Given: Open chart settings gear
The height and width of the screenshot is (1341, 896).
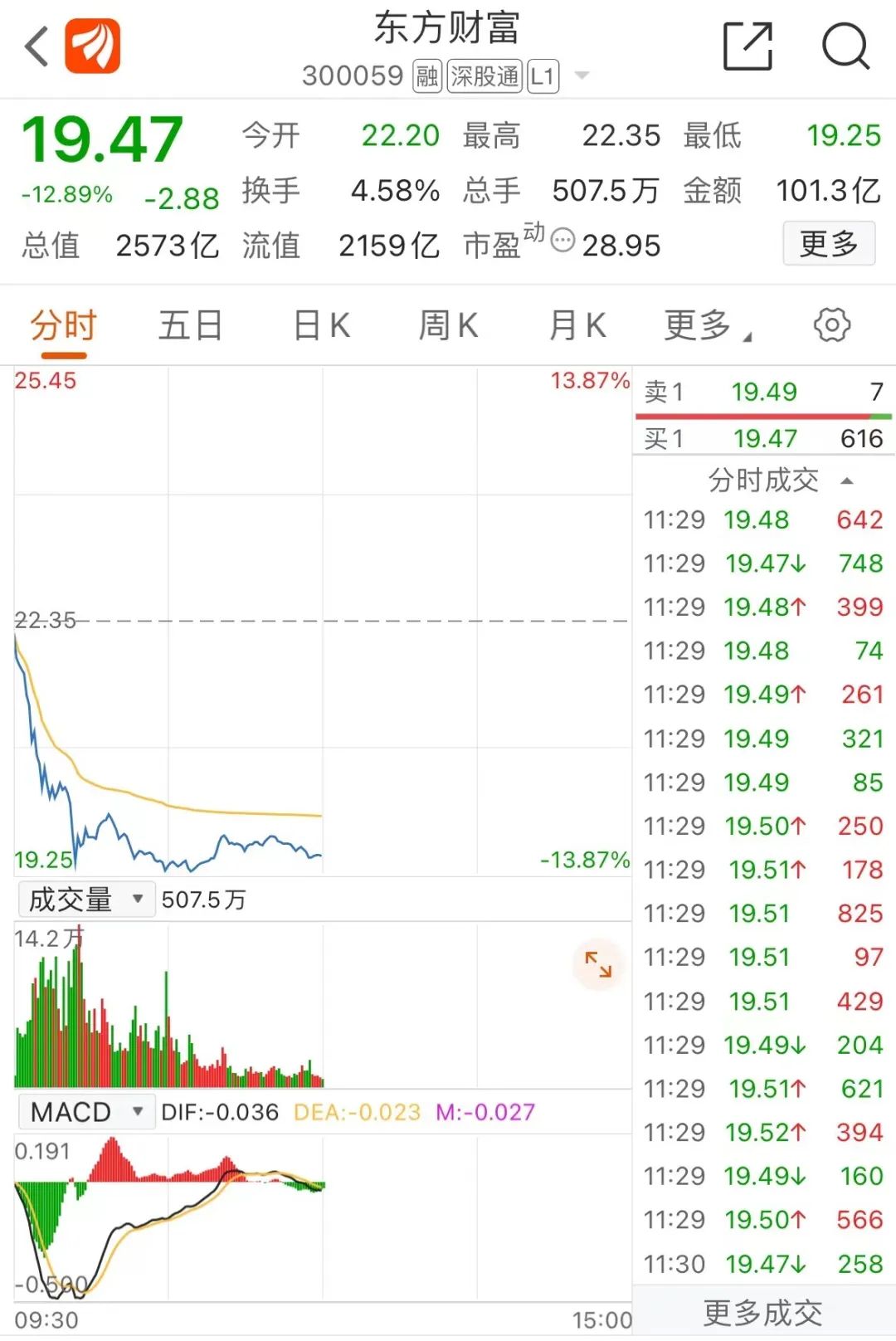Looking at the screenshot, I should [x=831, y=325].
